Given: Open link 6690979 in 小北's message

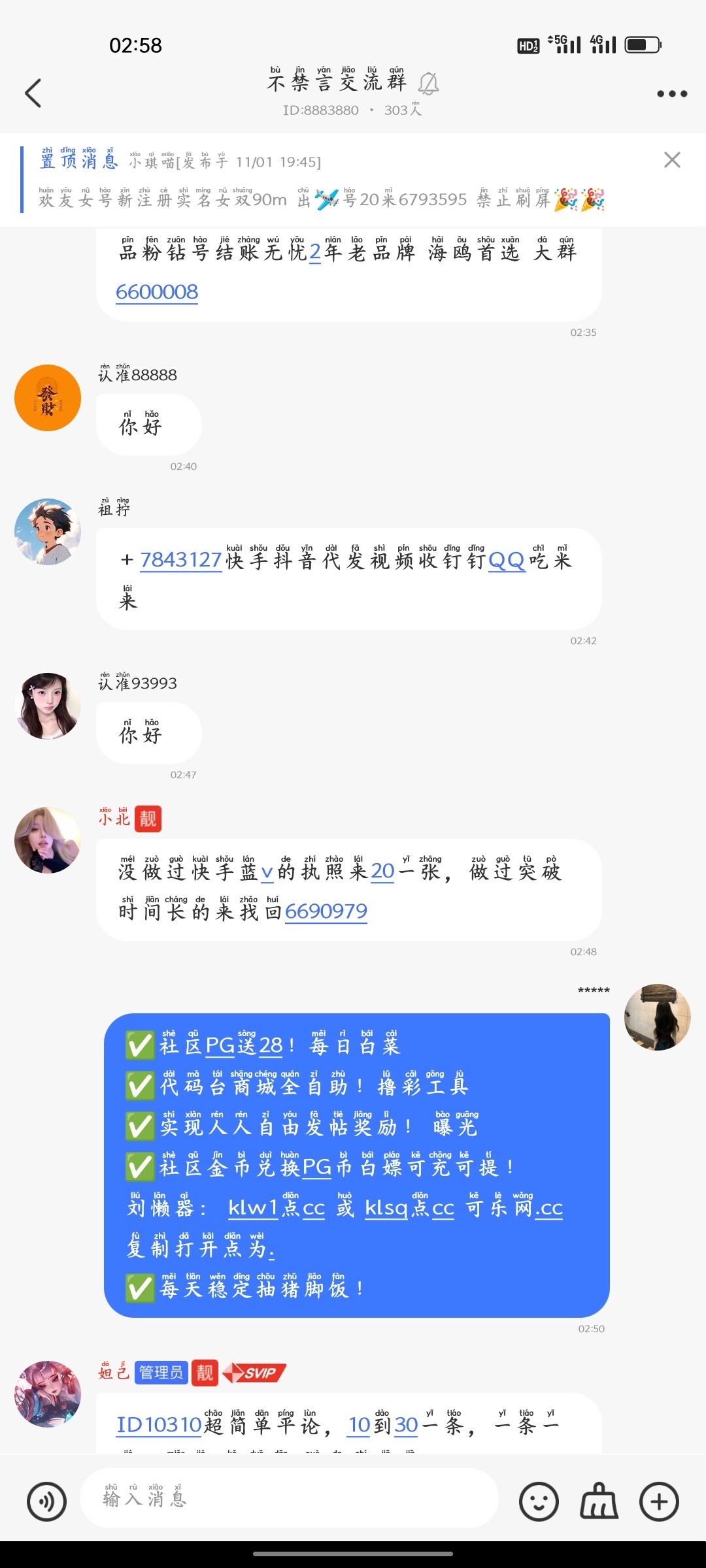Looking at the screenshot, I should tap(326, 911).
